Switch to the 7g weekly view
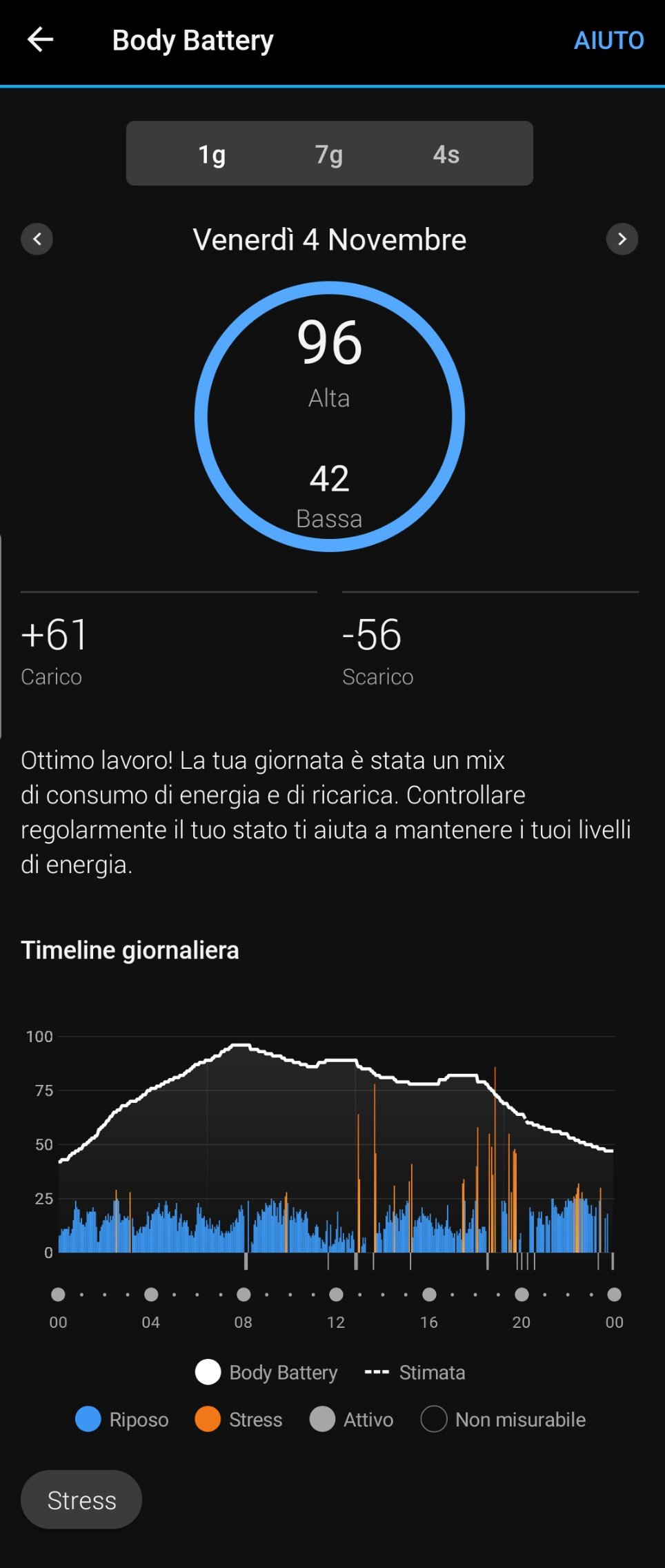 pos(329,154)
